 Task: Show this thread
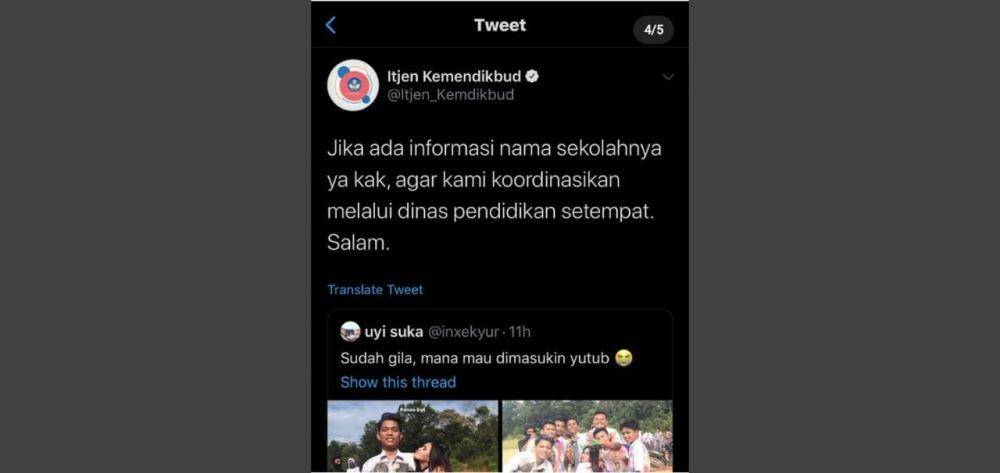398,382
